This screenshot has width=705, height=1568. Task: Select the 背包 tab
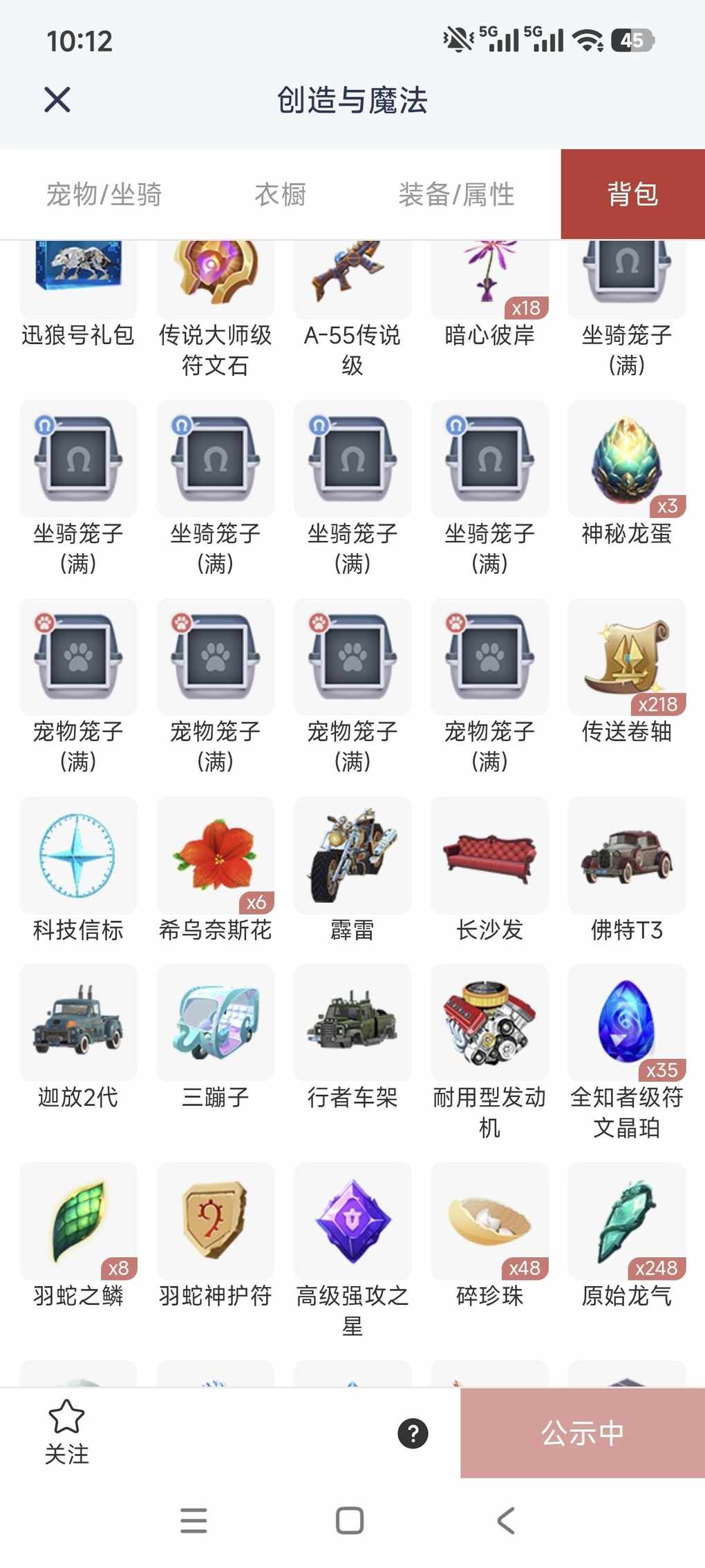pyautogui.click(x=632, y=194)
